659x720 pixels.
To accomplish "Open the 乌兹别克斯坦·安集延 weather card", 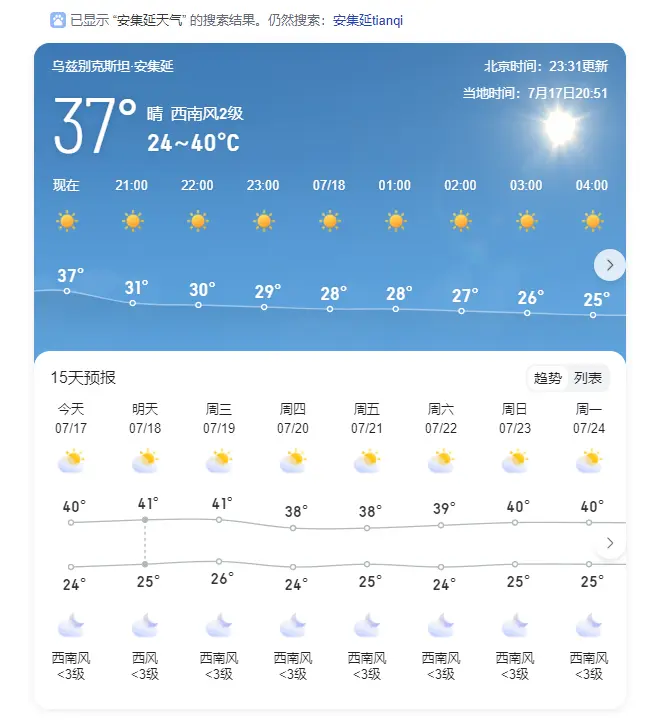I will tap(113, 66).
